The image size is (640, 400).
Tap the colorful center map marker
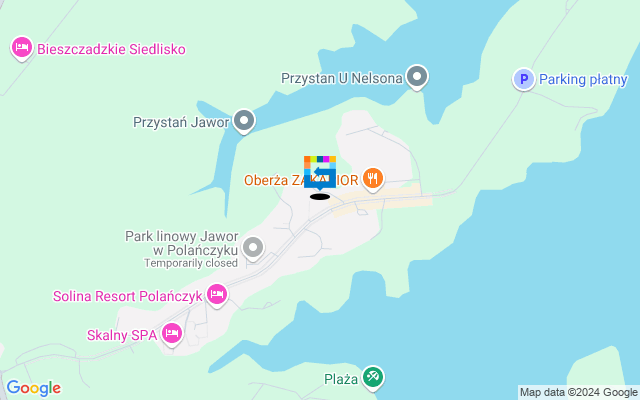(x=320, y=172)
